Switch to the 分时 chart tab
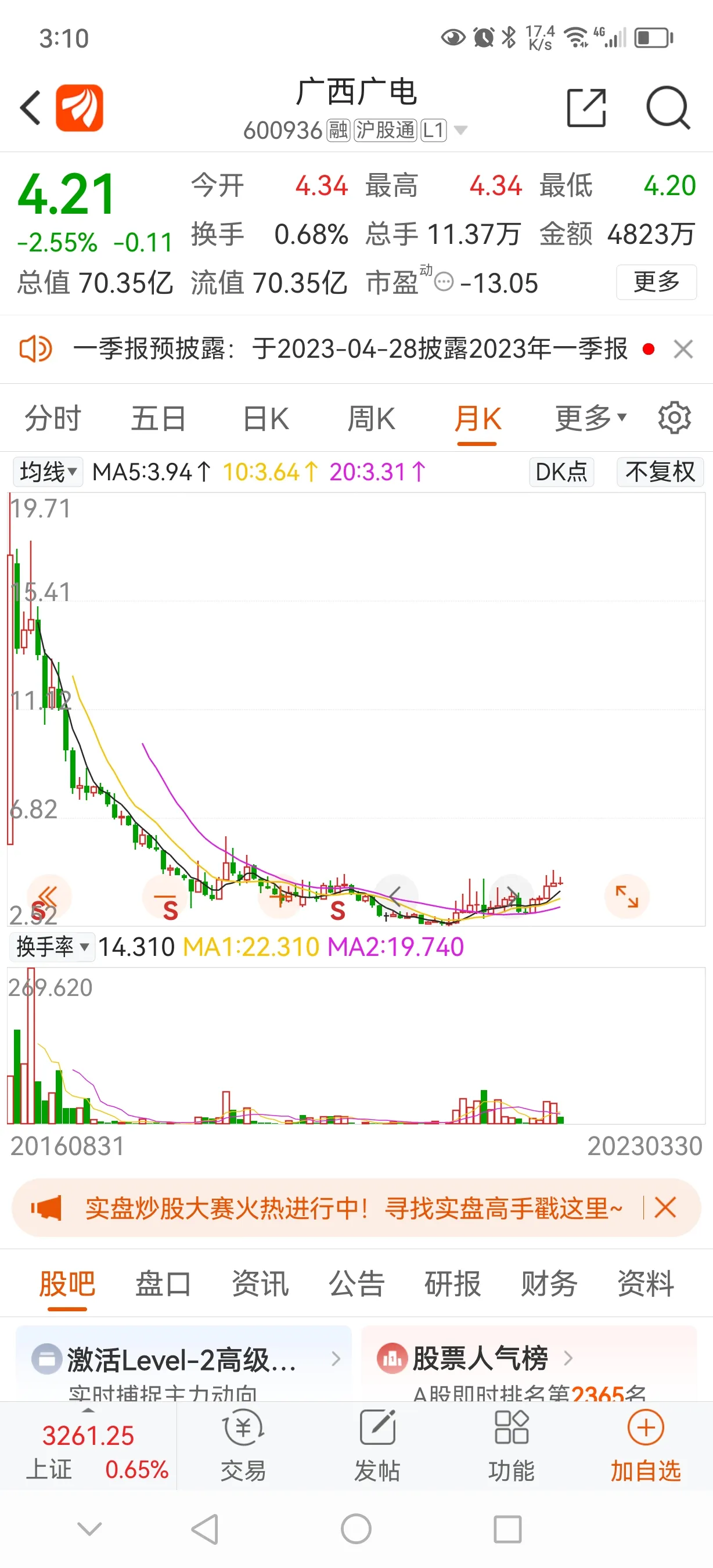 (x=53, y=419)
